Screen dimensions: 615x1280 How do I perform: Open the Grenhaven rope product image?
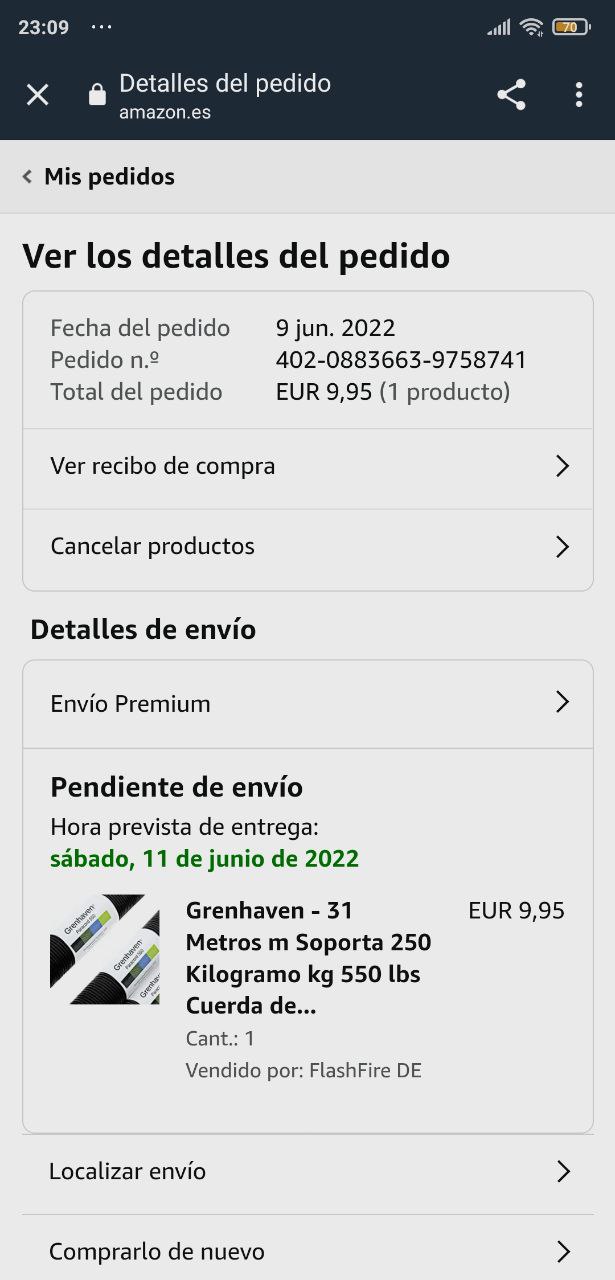[x=105, y=949]
